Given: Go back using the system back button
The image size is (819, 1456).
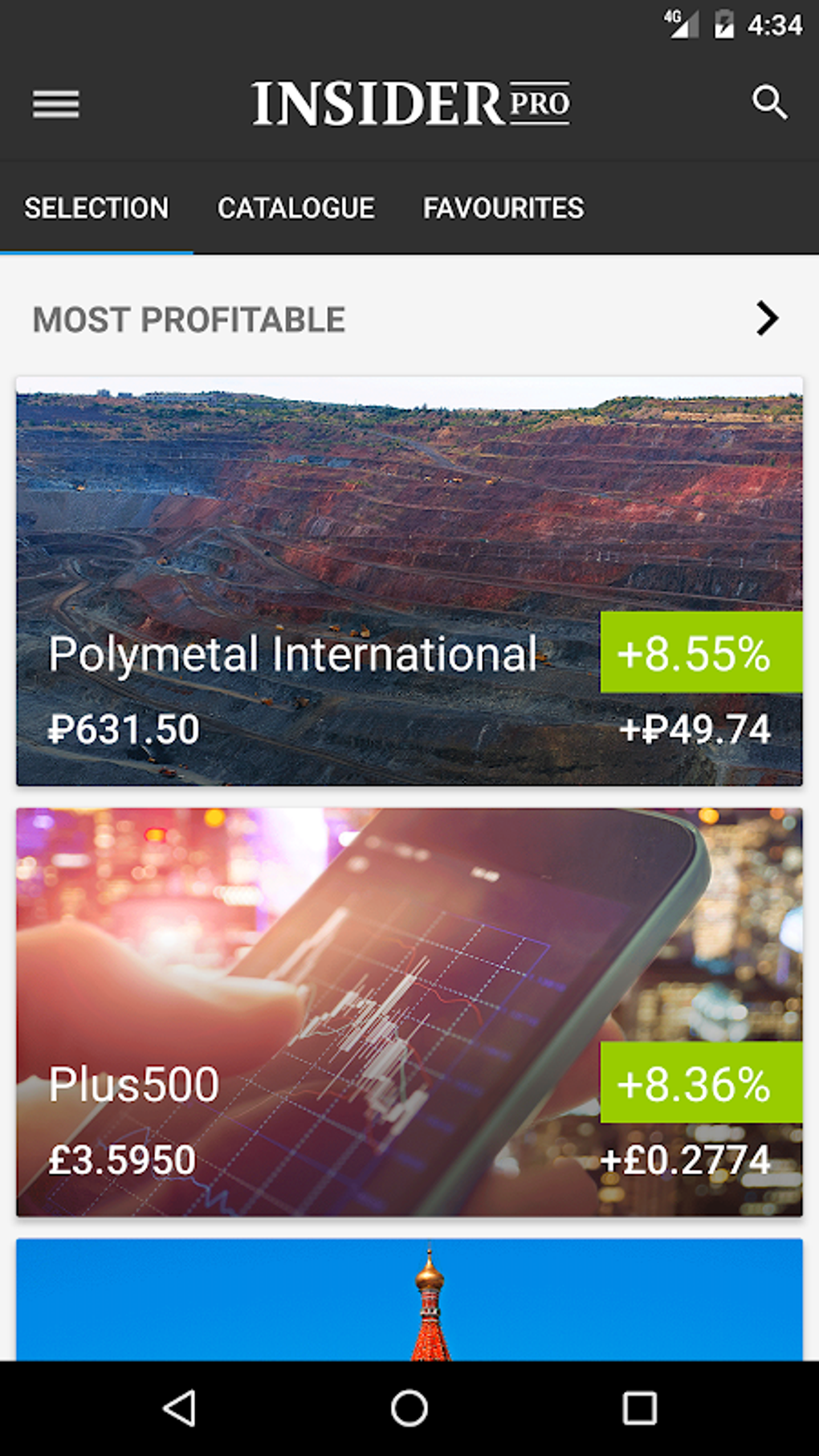Looking at the screenshot, I should click(x=180, y=1408).
